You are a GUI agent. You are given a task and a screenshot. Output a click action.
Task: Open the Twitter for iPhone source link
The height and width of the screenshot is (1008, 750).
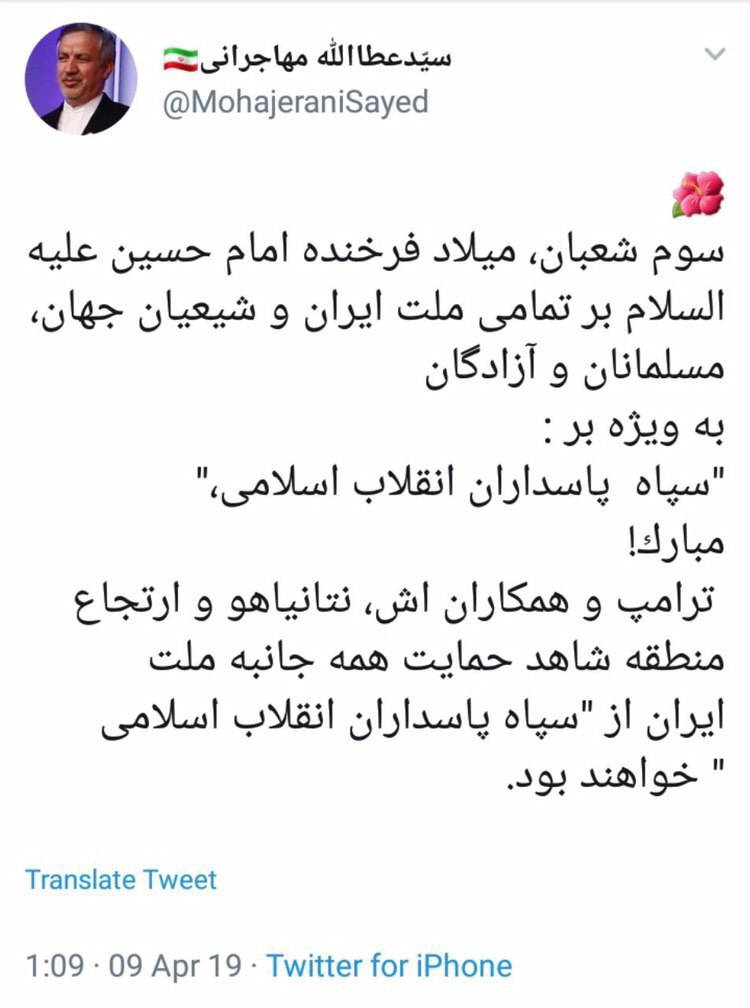point(390,966)
